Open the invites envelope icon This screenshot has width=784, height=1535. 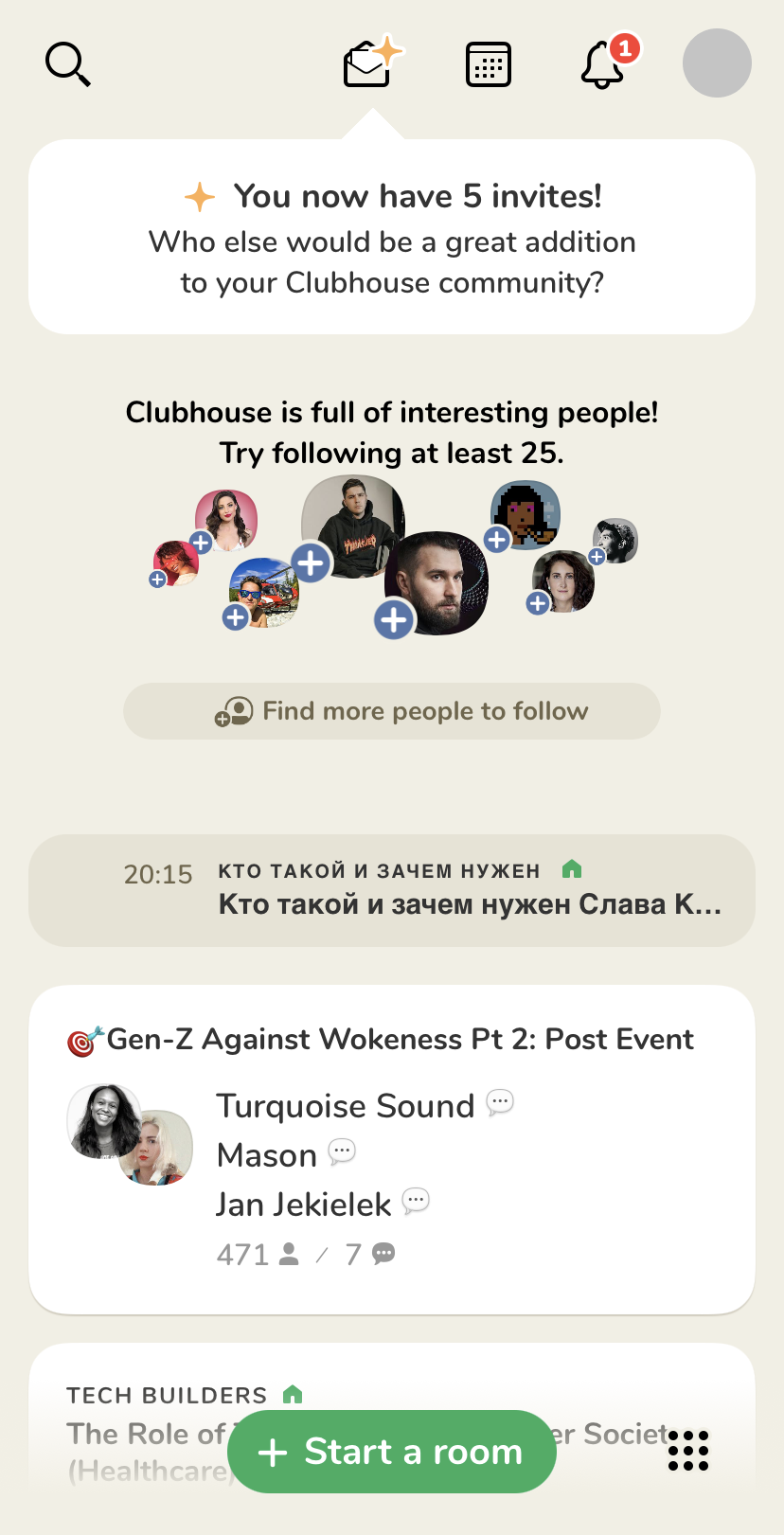pyautogui.click(x=368, y=64)
